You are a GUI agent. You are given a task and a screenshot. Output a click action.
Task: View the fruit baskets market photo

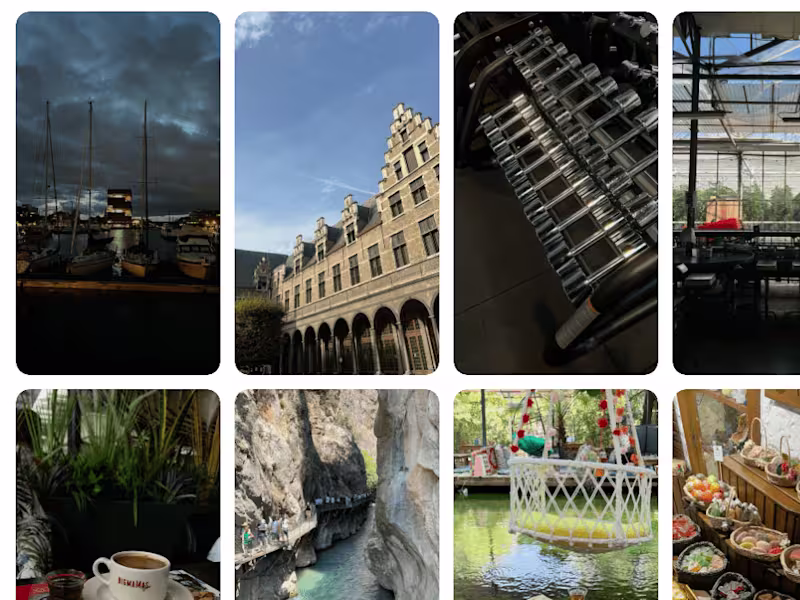(x=737, y=494)
